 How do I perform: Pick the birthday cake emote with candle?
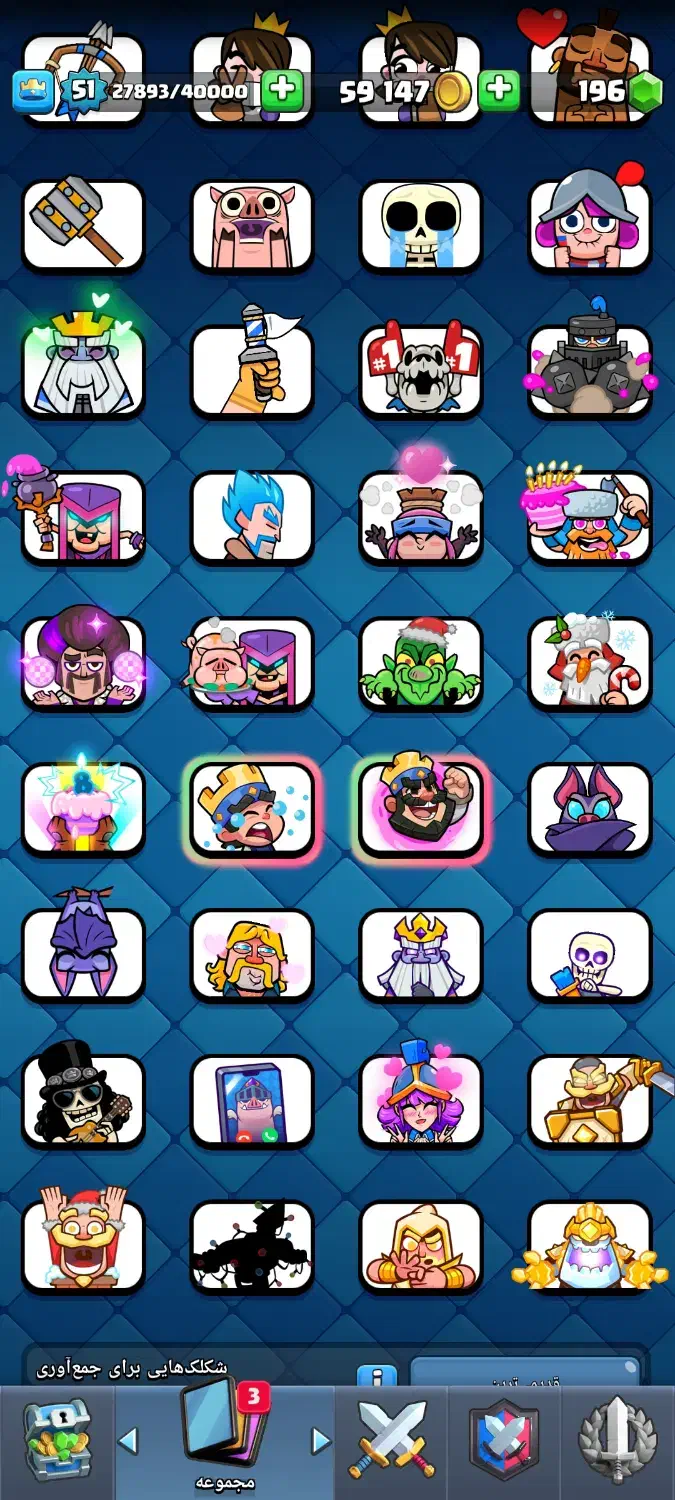pyautogui.click(x=83, y=808)
